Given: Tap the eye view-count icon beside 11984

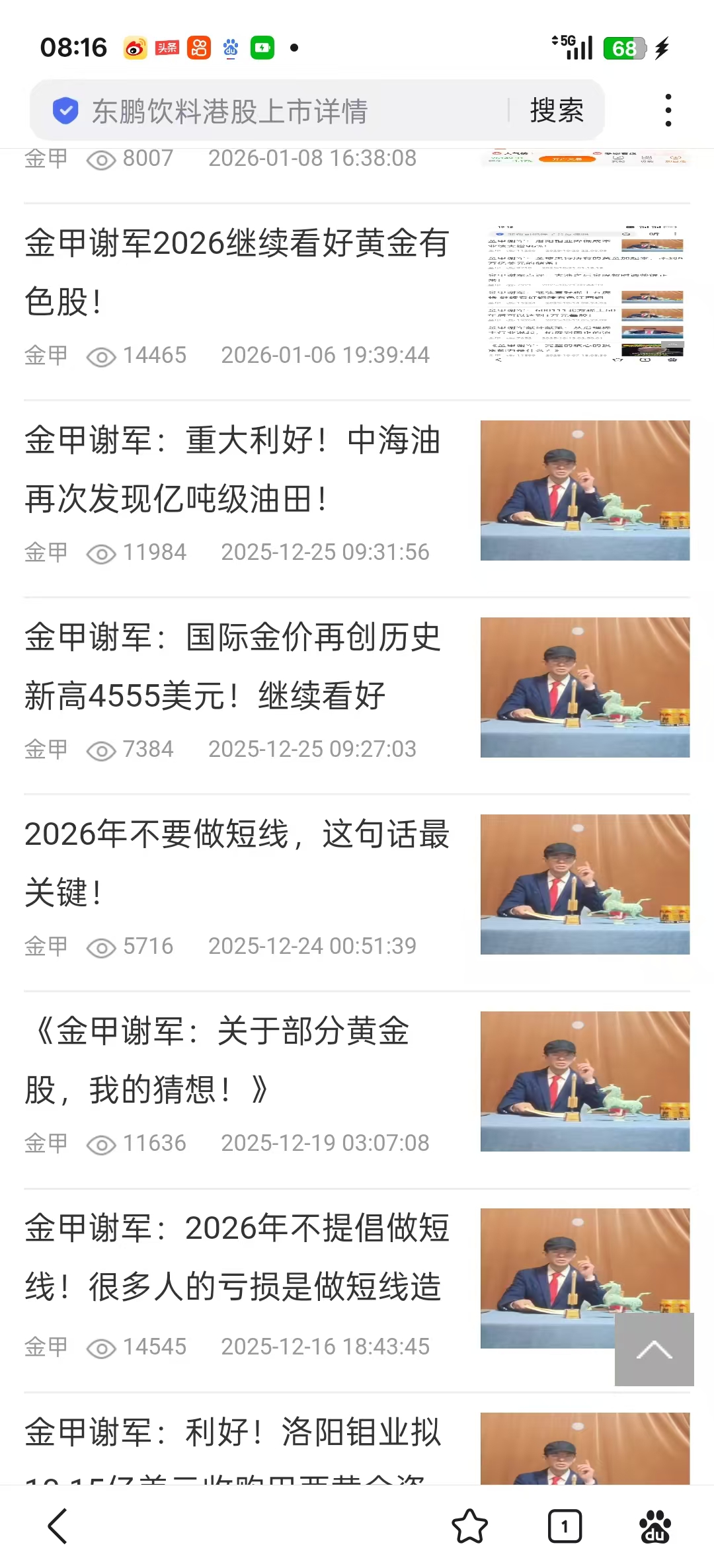Looking at the screenshot, I should click(100, 553).
